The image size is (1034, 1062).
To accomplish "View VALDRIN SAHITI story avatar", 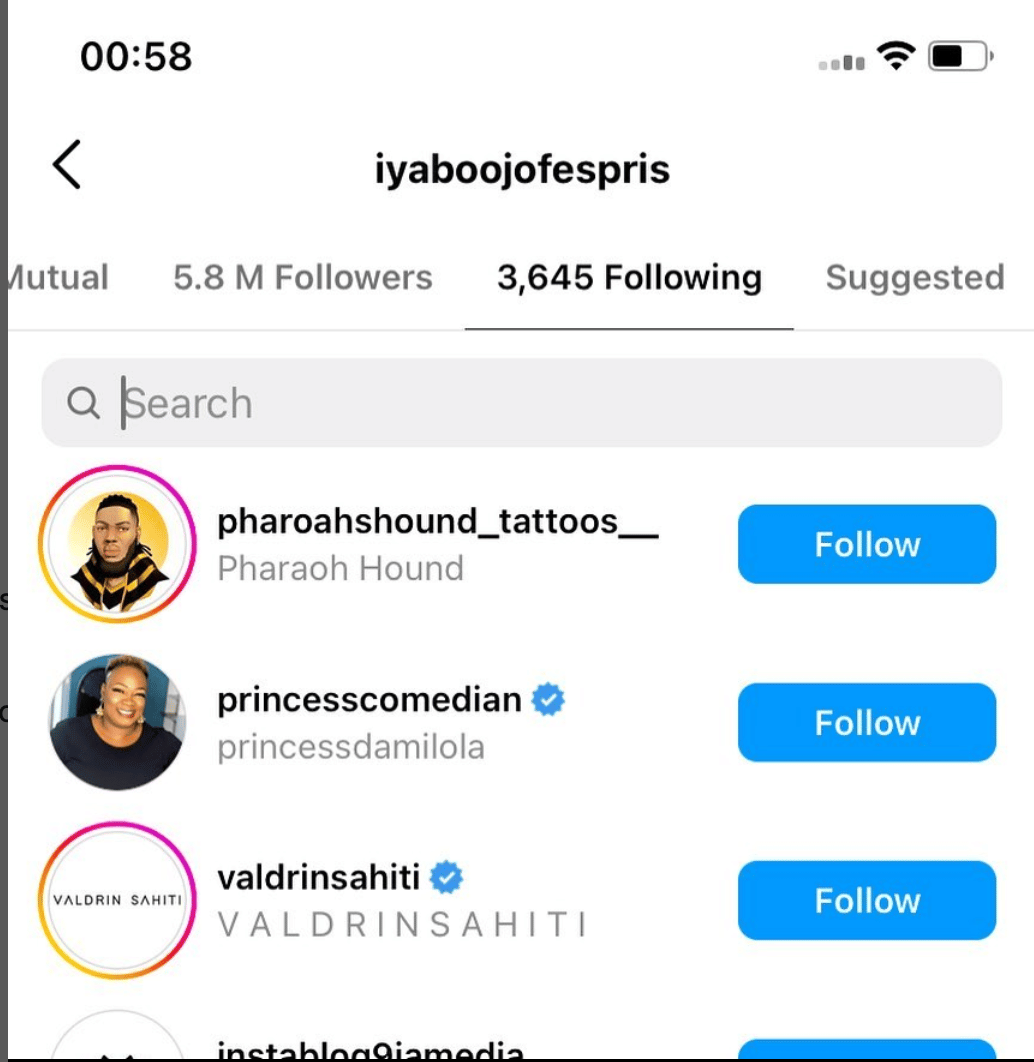I will (x=118, y=900).
